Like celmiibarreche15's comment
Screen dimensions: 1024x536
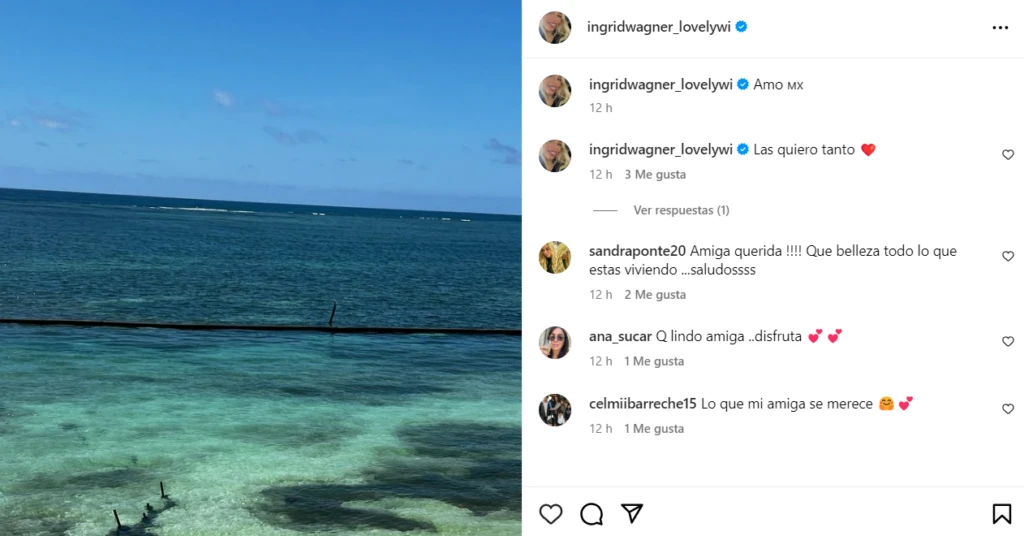pos(1008,409)
